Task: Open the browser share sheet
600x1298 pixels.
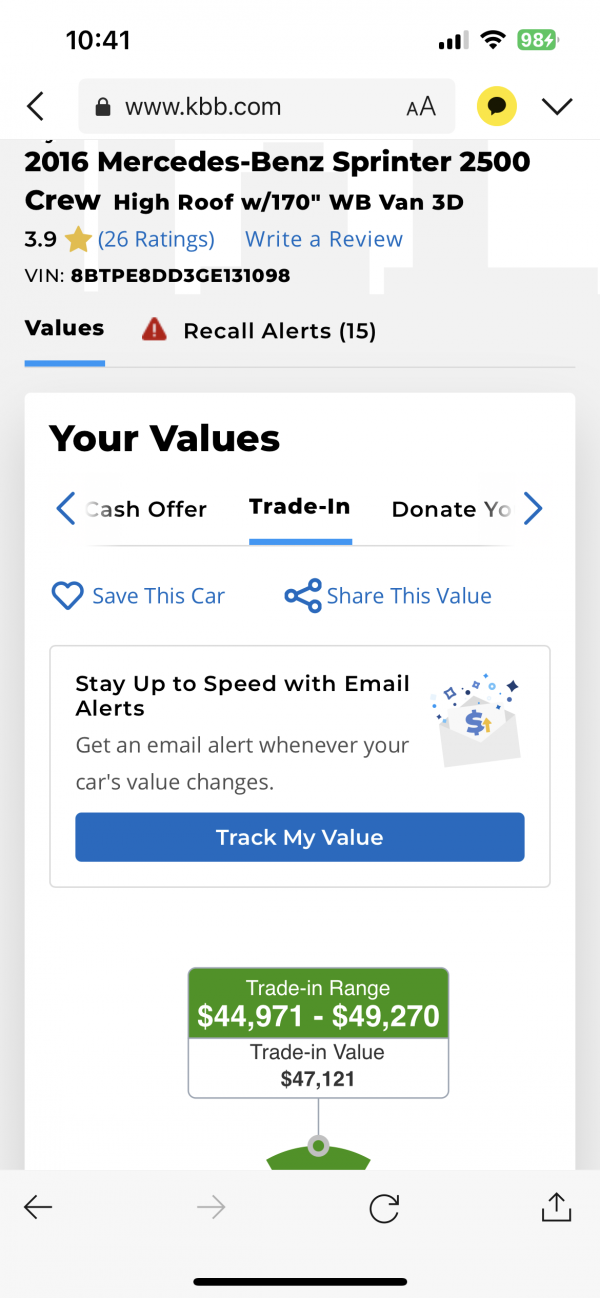Action: point(556,1207)
